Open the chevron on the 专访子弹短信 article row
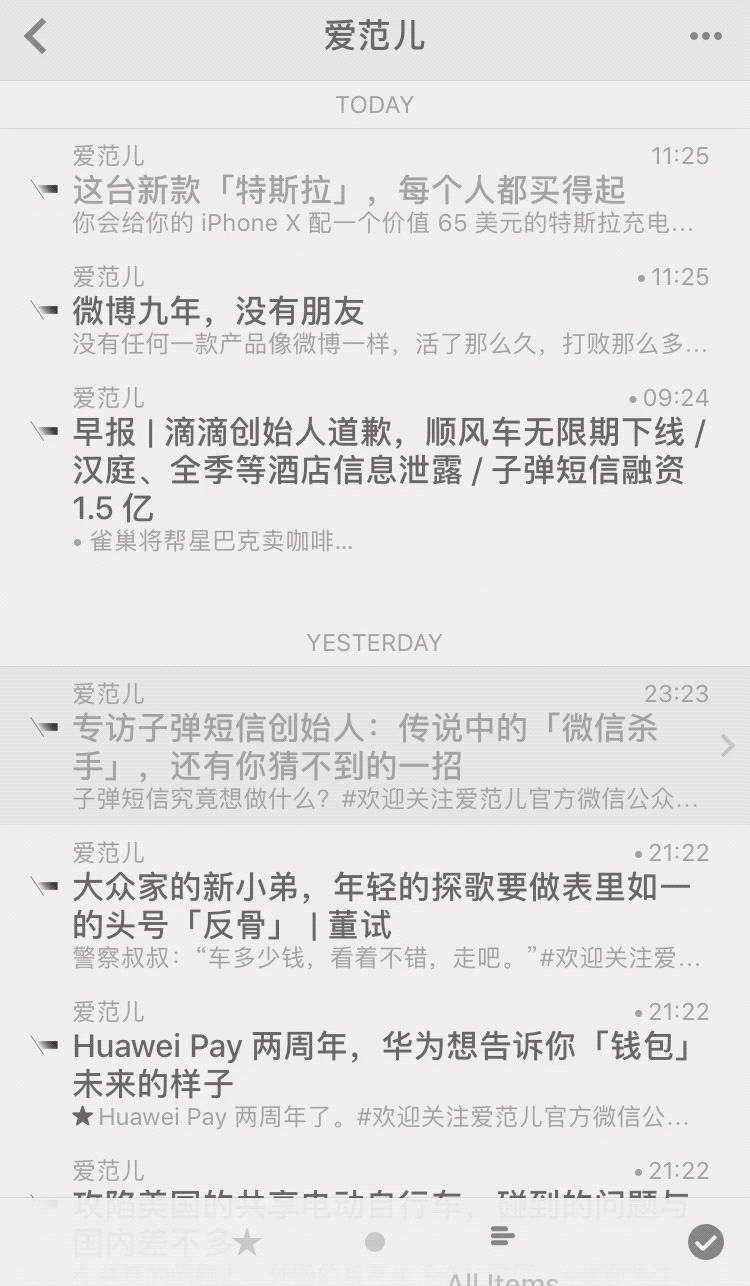This screenshot has height=1286, width=750. 729,745
